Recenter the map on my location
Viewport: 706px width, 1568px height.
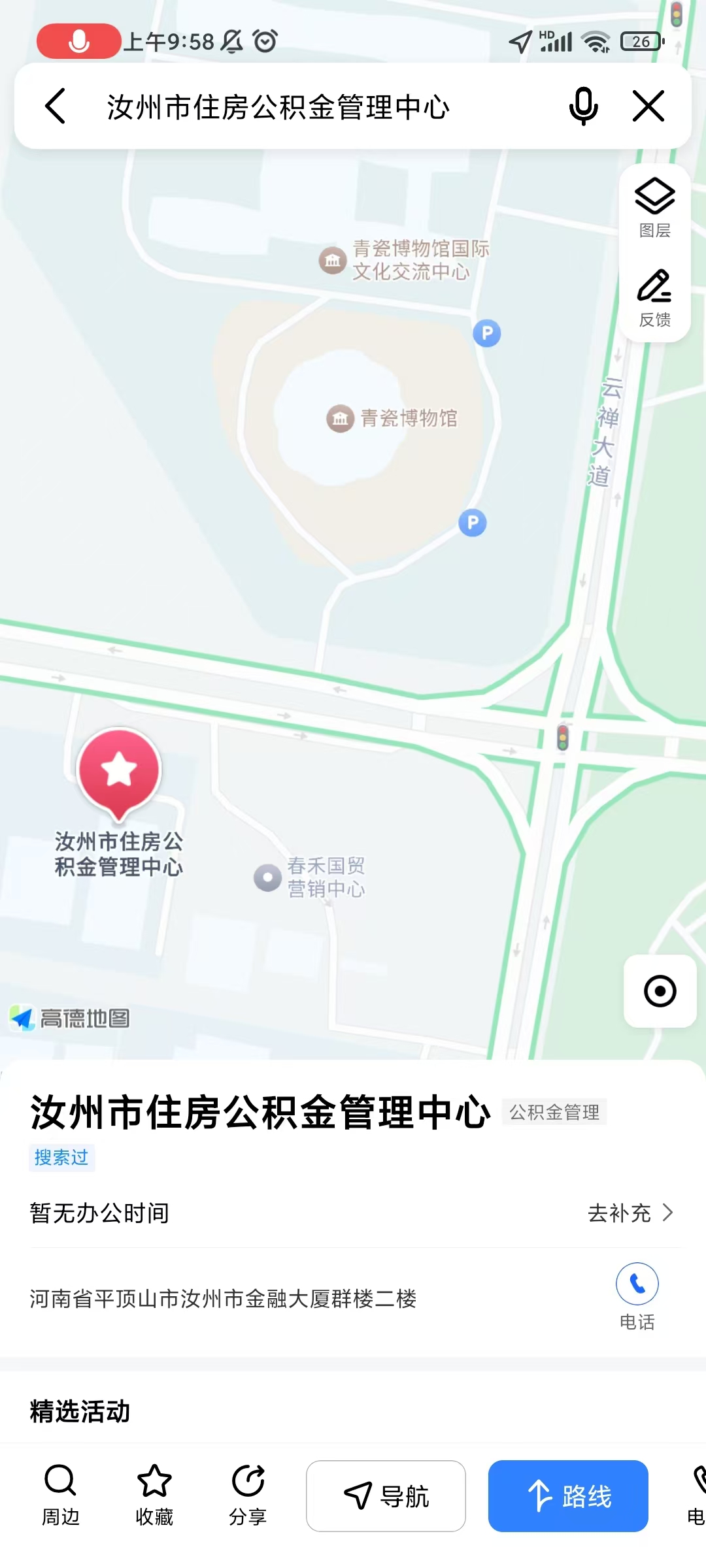[x=660, y=991]
